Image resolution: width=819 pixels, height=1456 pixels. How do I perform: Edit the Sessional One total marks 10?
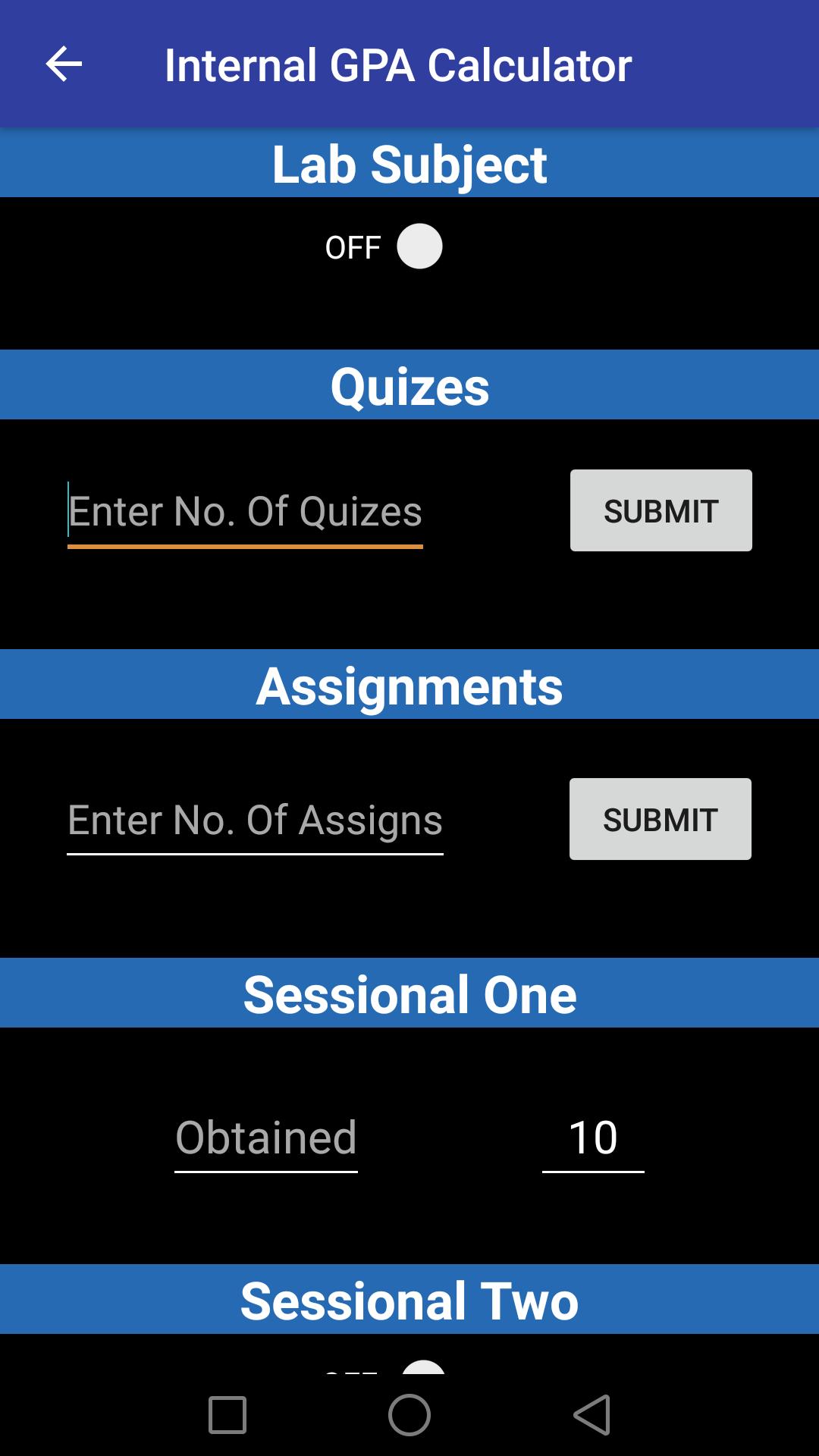593,1137
